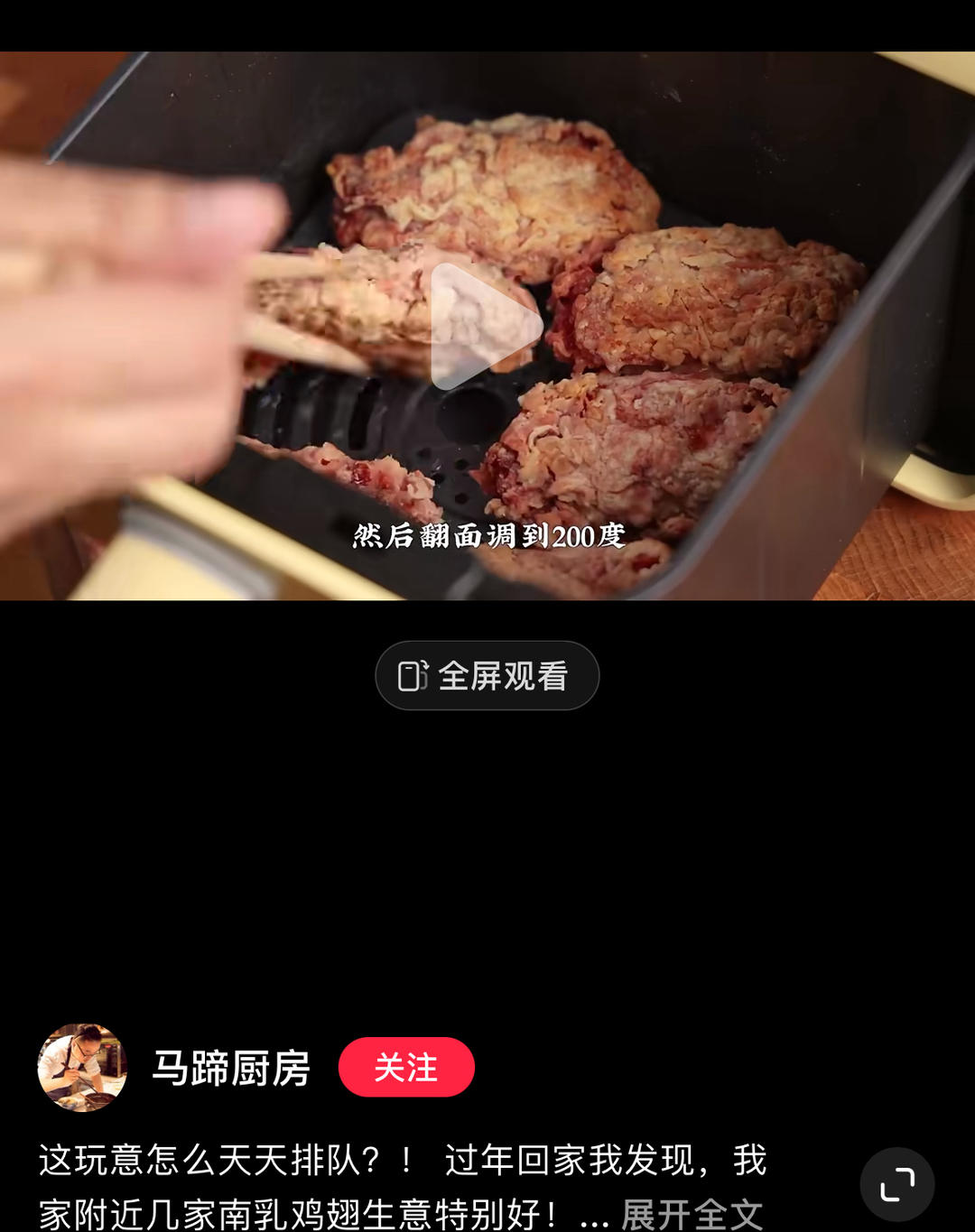Tap the fullscreen viewing pill below the video
The image size is (975, 1232).
point(487,674)
